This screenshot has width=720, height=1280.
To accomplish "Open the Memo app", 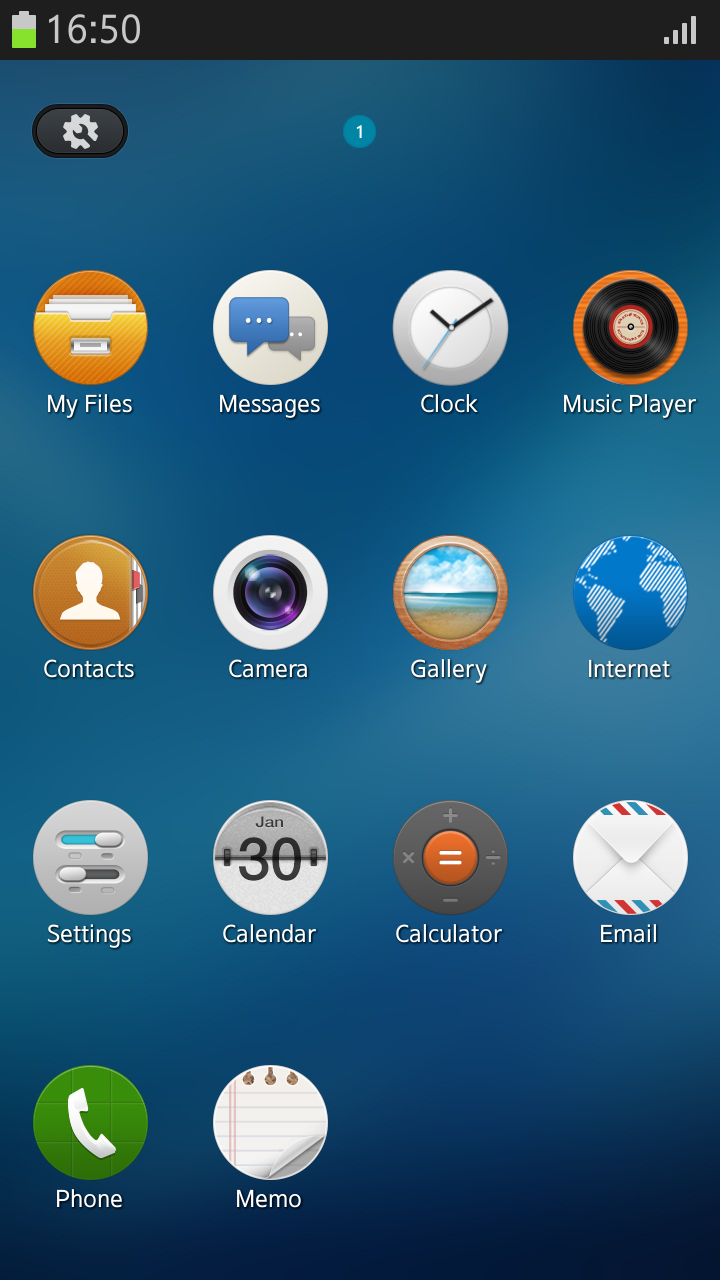I will click(x=270, y=1122).
